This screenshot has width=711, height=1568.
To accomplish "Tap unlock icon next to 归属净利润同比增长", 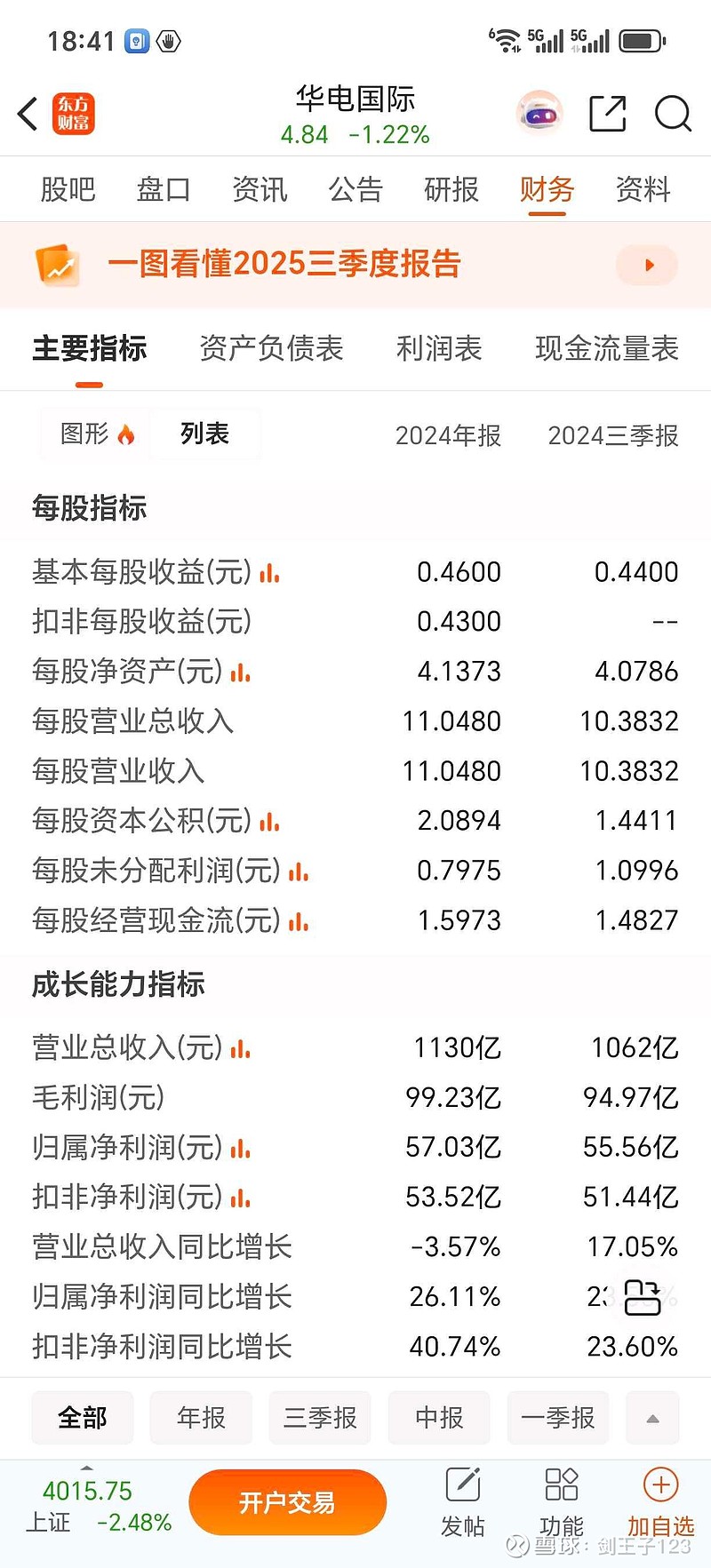I will point(642,1297).
